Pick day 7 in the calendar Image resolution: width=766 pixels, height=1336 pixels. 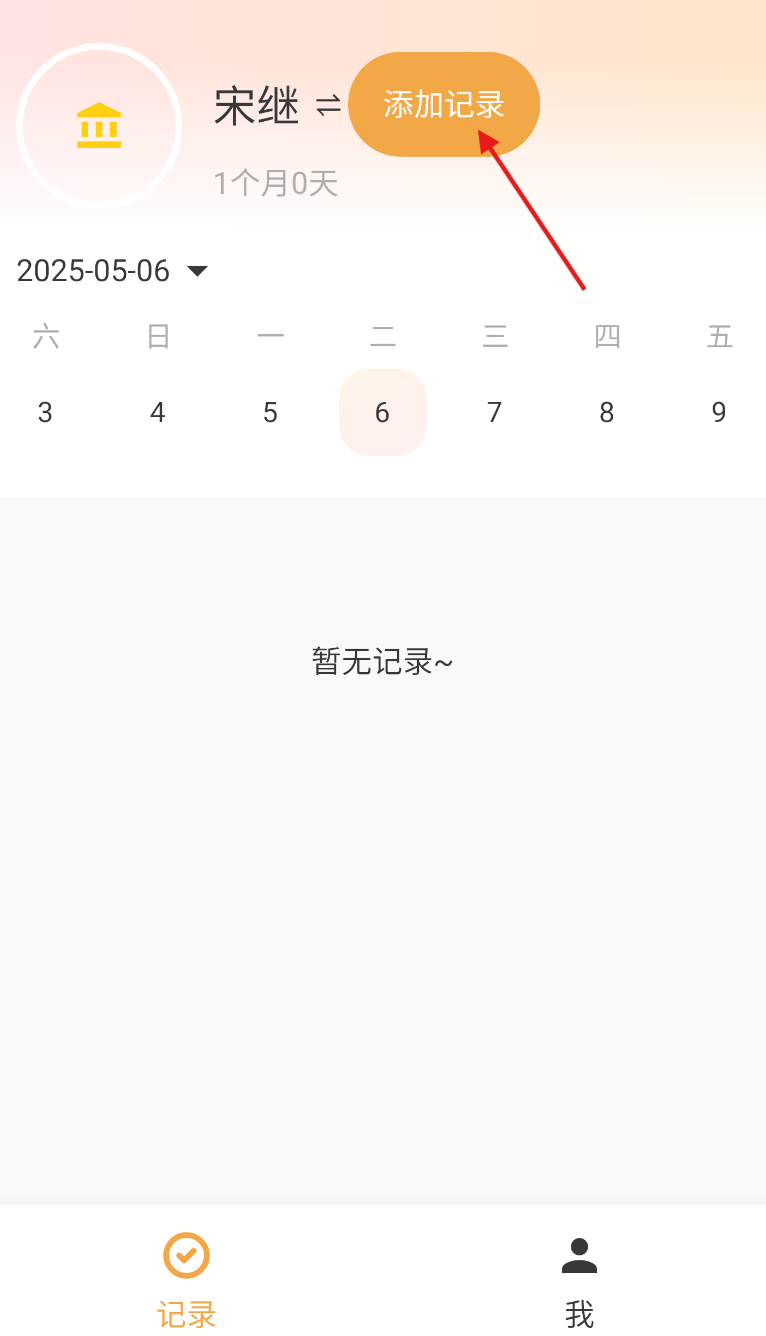(x=494, y=412)
